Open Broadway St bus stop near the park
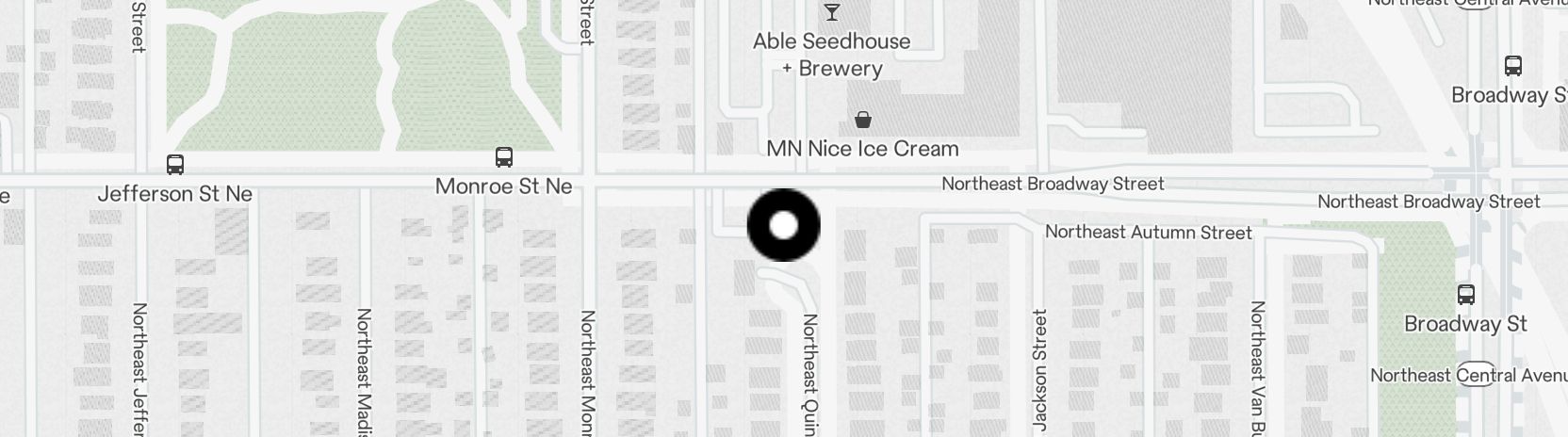The image size is (1568, 437). 1465,295
